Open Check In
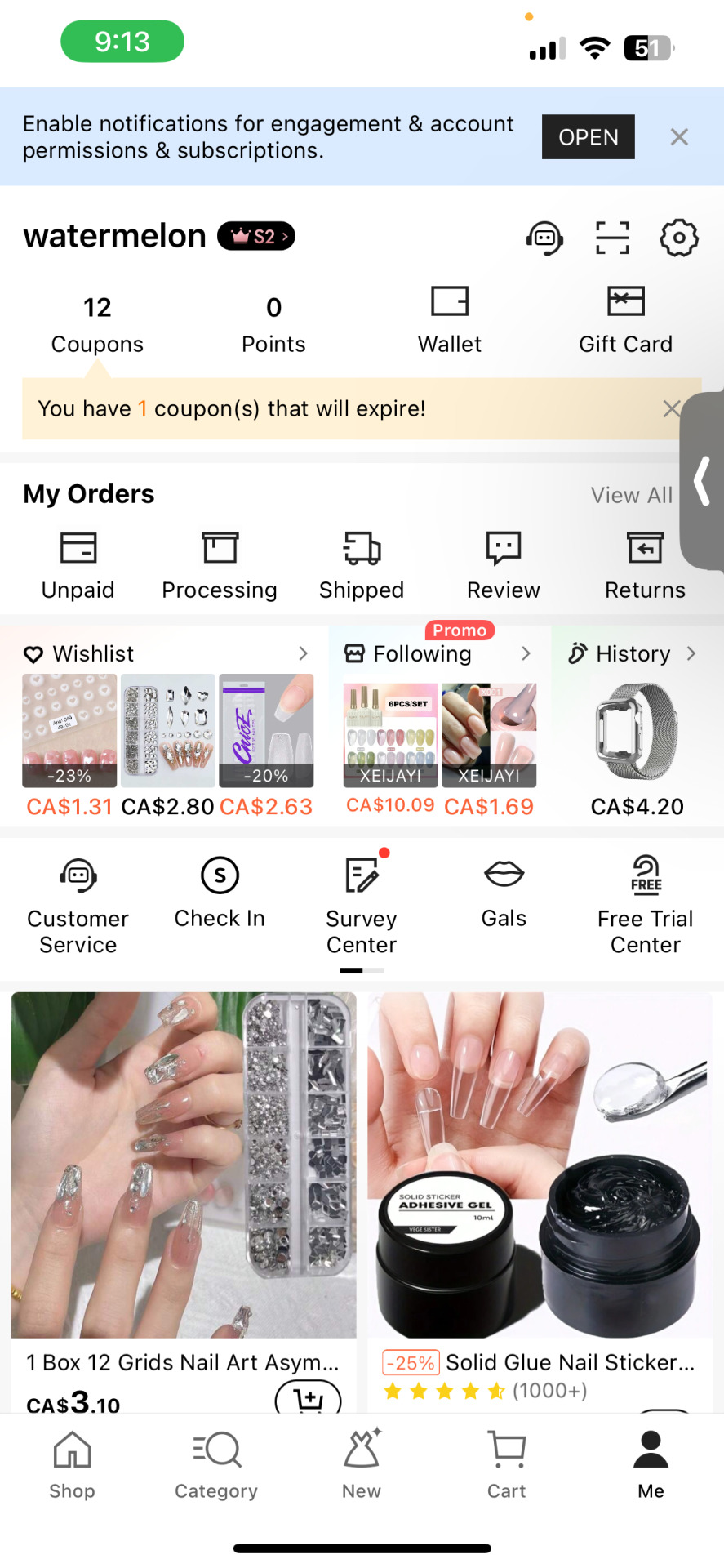Viewport: 724px width, 1568px height. tap(220, 893)
